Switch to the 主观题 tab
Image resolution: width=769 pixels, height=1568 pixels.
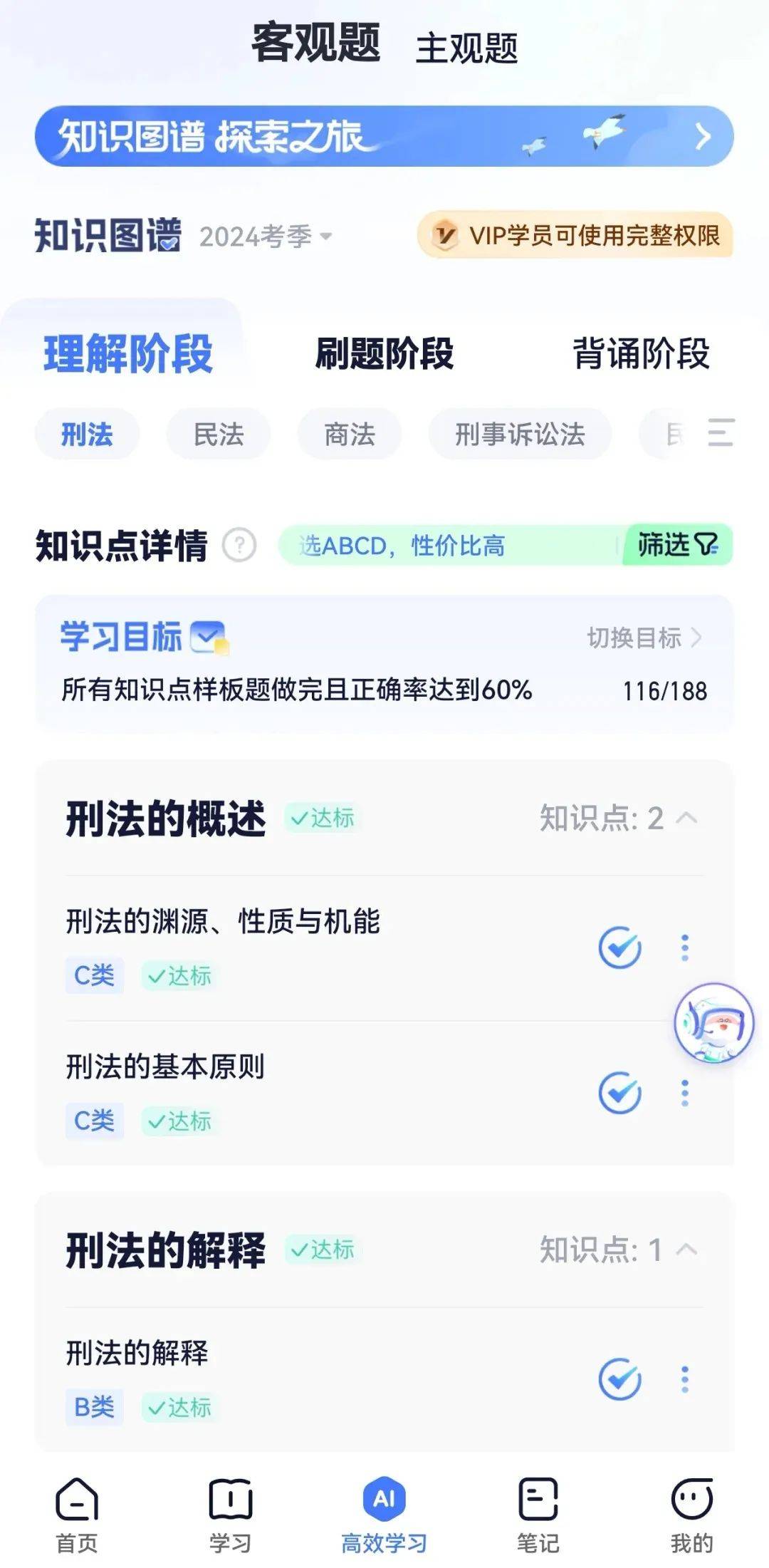coord(466,48)
